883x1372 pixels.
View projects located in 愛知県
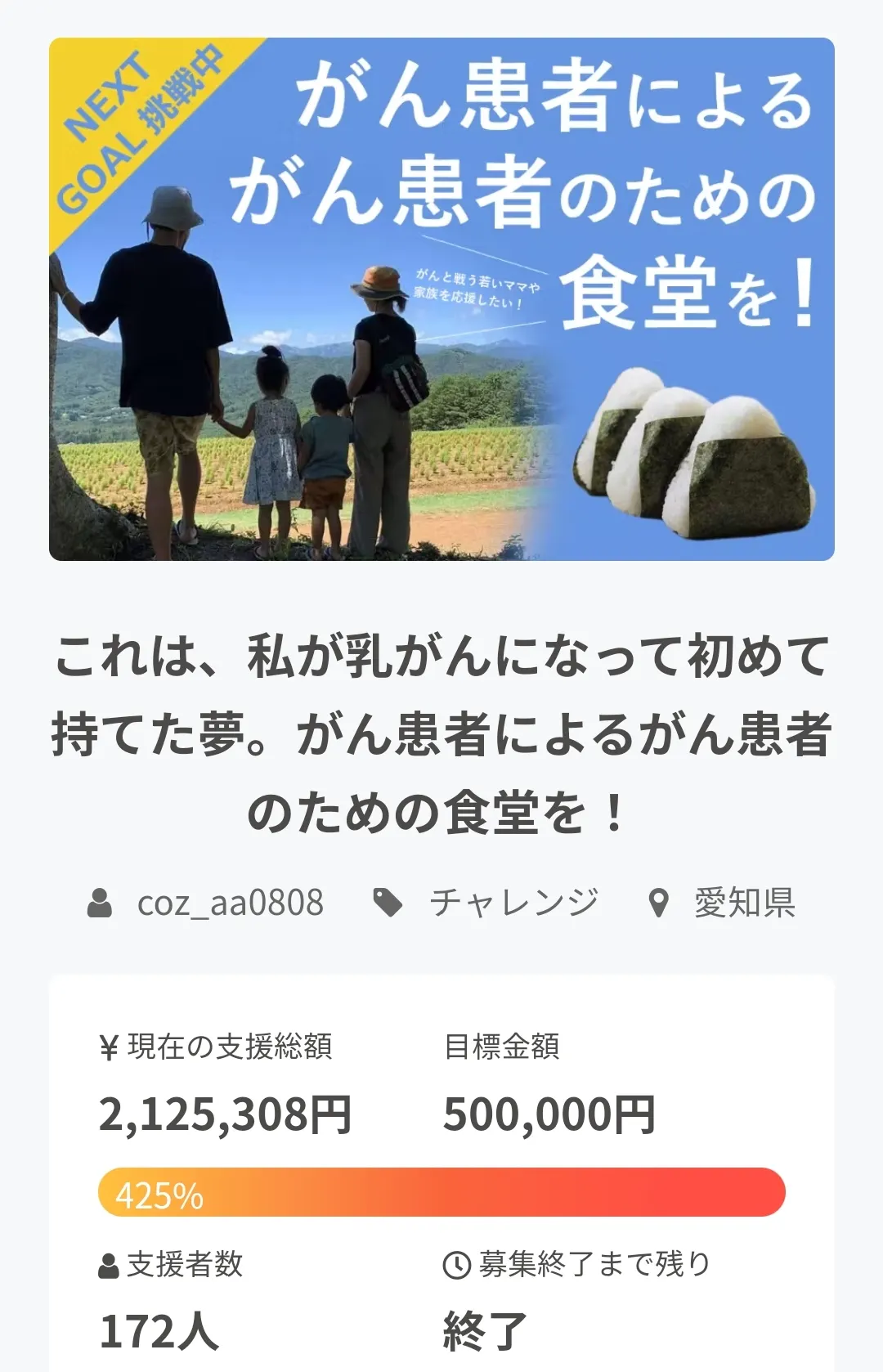coord(744,903)
